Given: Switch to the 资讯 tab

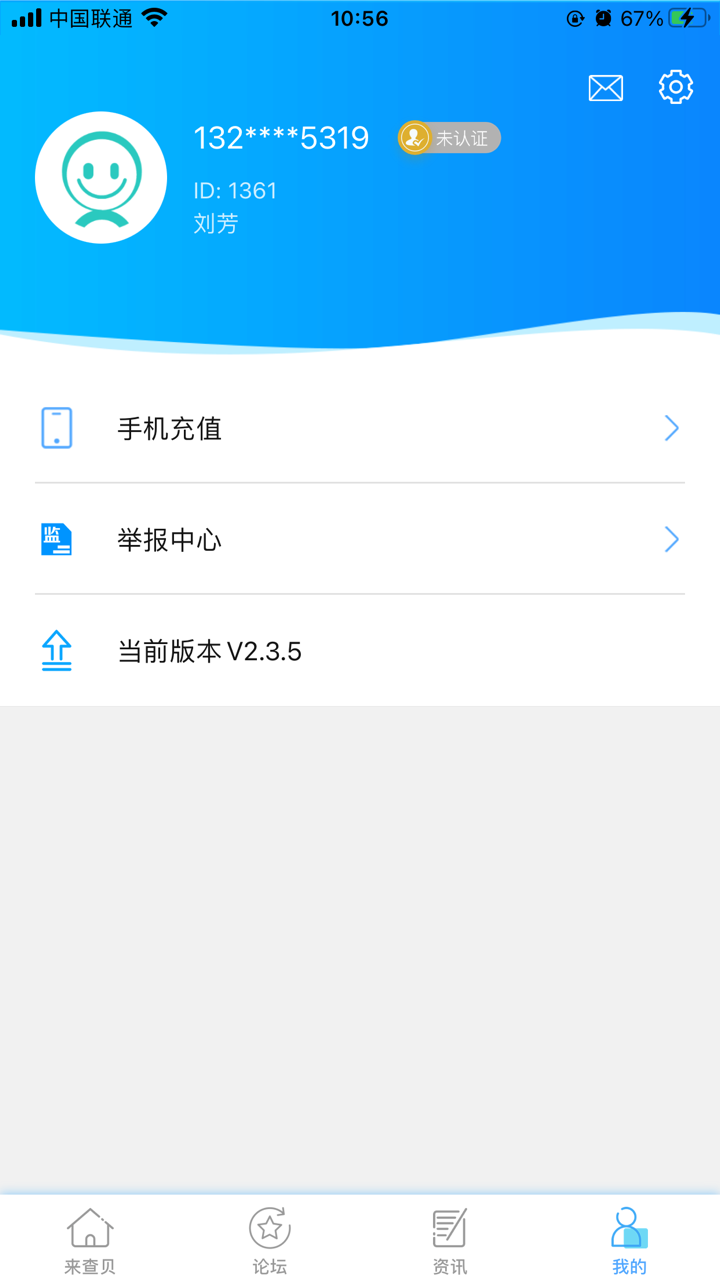Looking at the screenshot, I should pos(449,1240).
